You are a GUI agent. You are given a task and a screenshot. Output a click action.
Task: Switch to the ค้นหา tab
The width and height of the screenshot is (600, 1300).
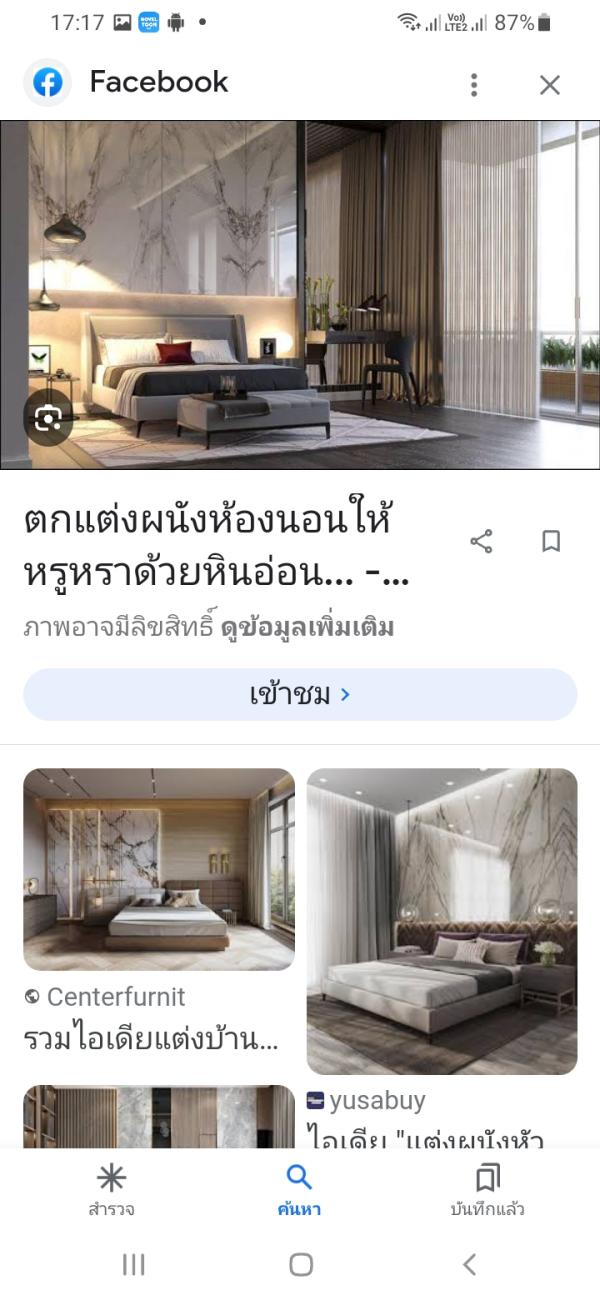299,1190
